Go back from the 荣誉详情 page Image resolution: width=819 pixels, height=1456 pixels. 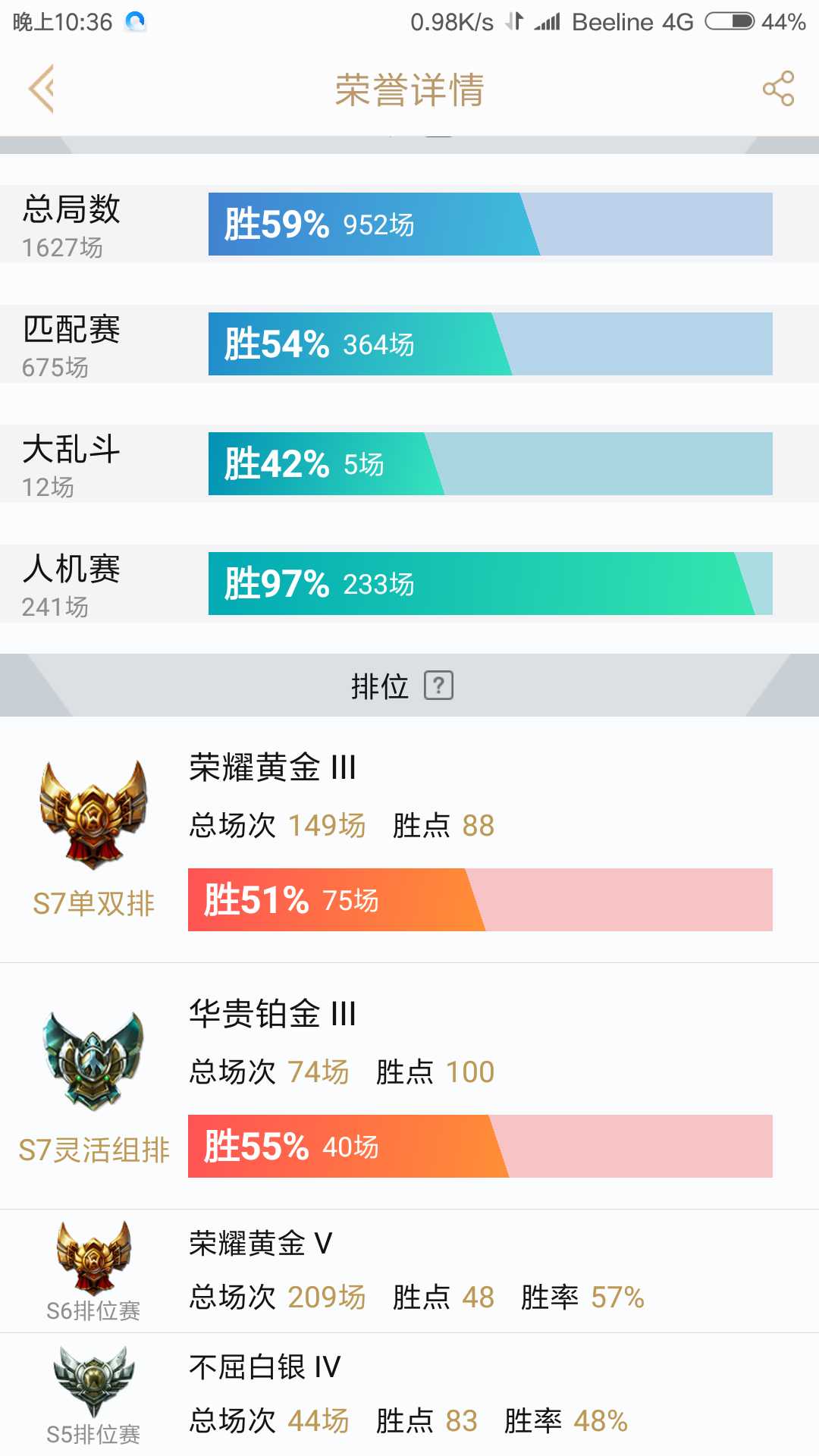click(42, 89)
